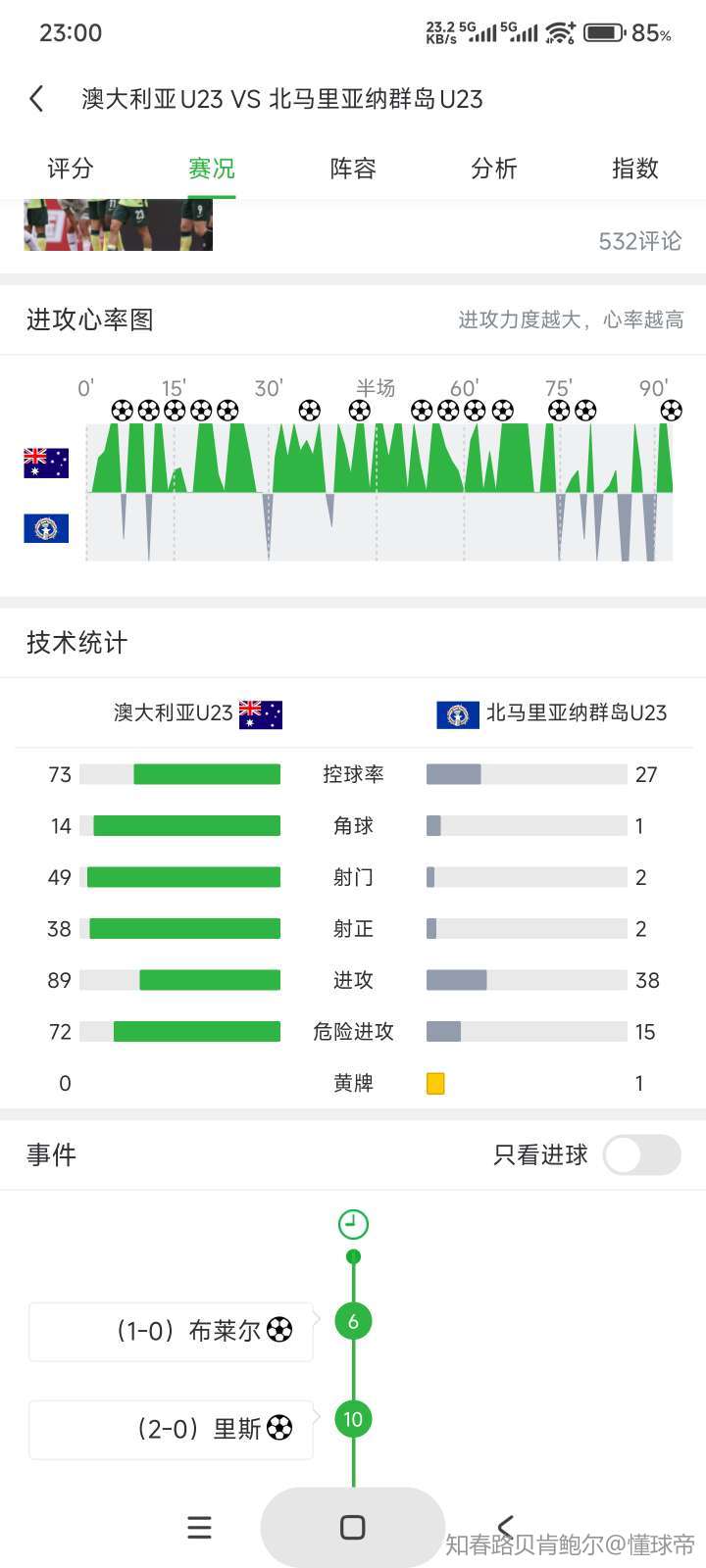Open the 指数 tab

click(634, 169)
